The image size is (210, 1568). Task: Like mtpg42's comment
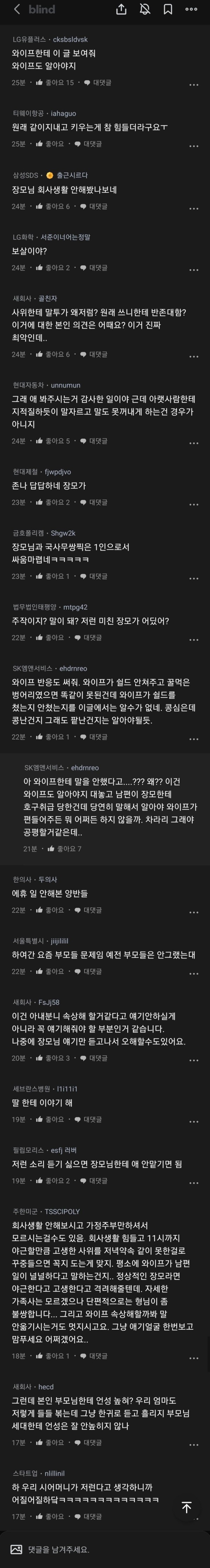(x=50, y=637)
